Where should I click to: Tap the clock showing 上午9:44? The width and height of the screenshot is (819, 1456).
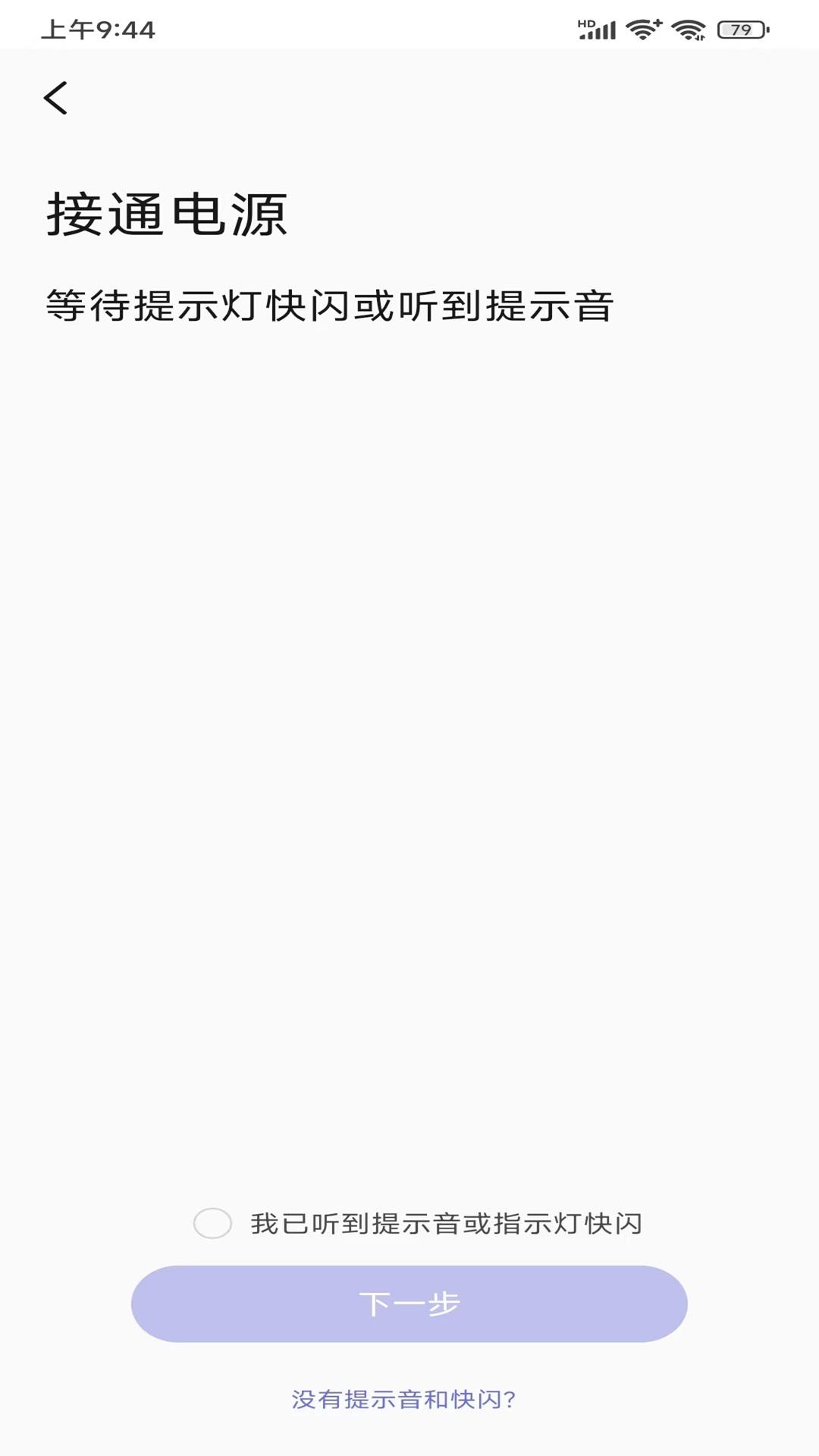(96, 31)
